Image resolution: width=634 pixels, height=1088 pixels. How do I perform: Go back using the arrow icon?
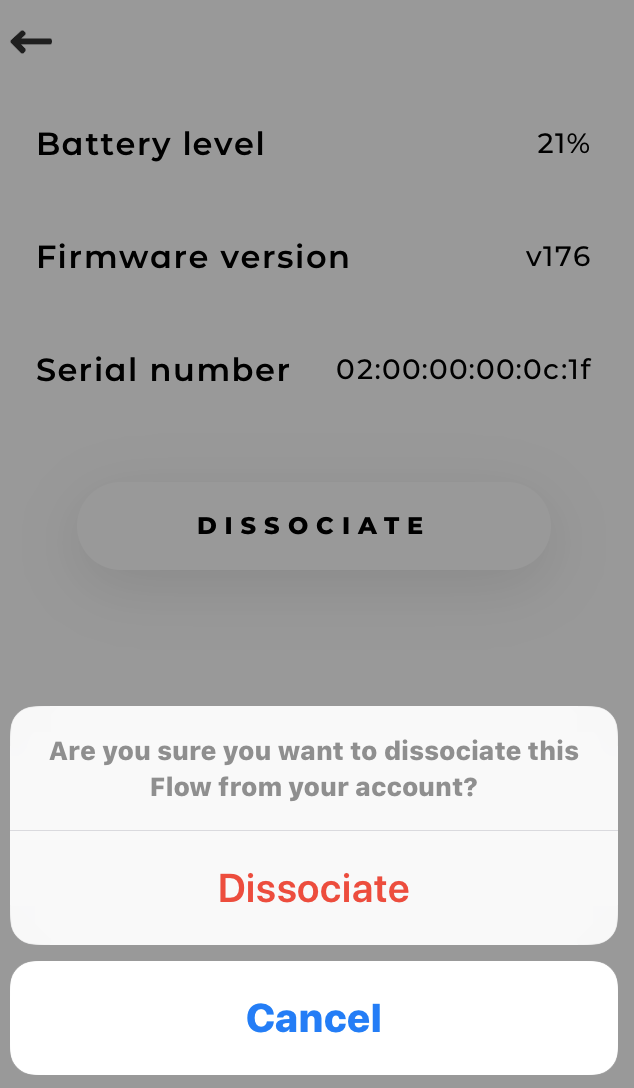[x=31, y=42]
